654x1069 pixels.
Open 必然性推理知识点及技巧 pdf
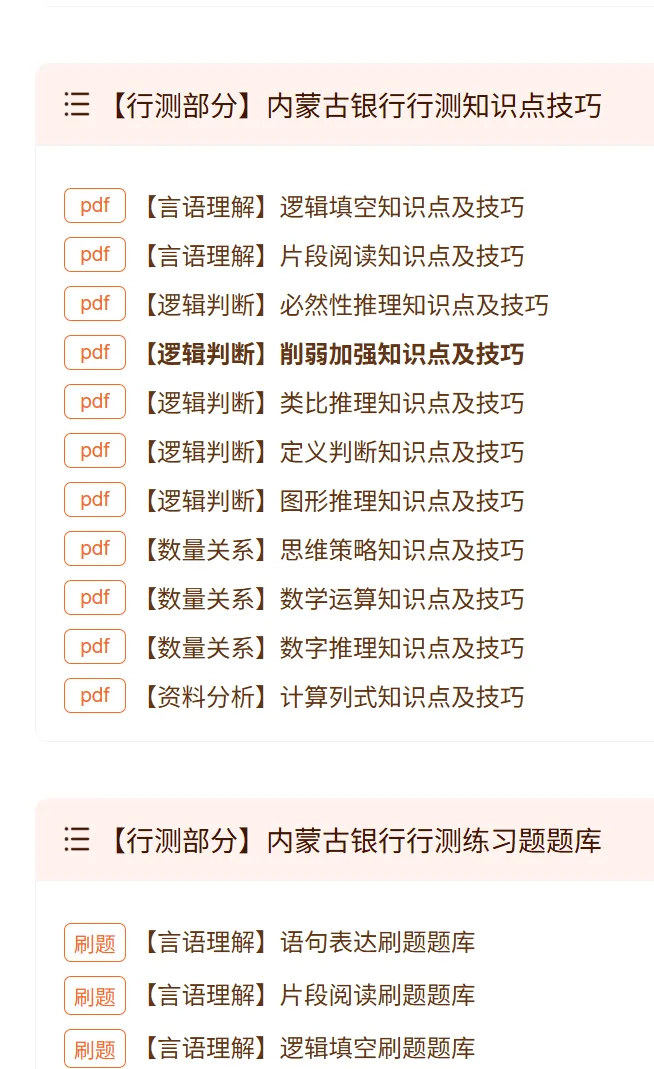tap(346, 305)
